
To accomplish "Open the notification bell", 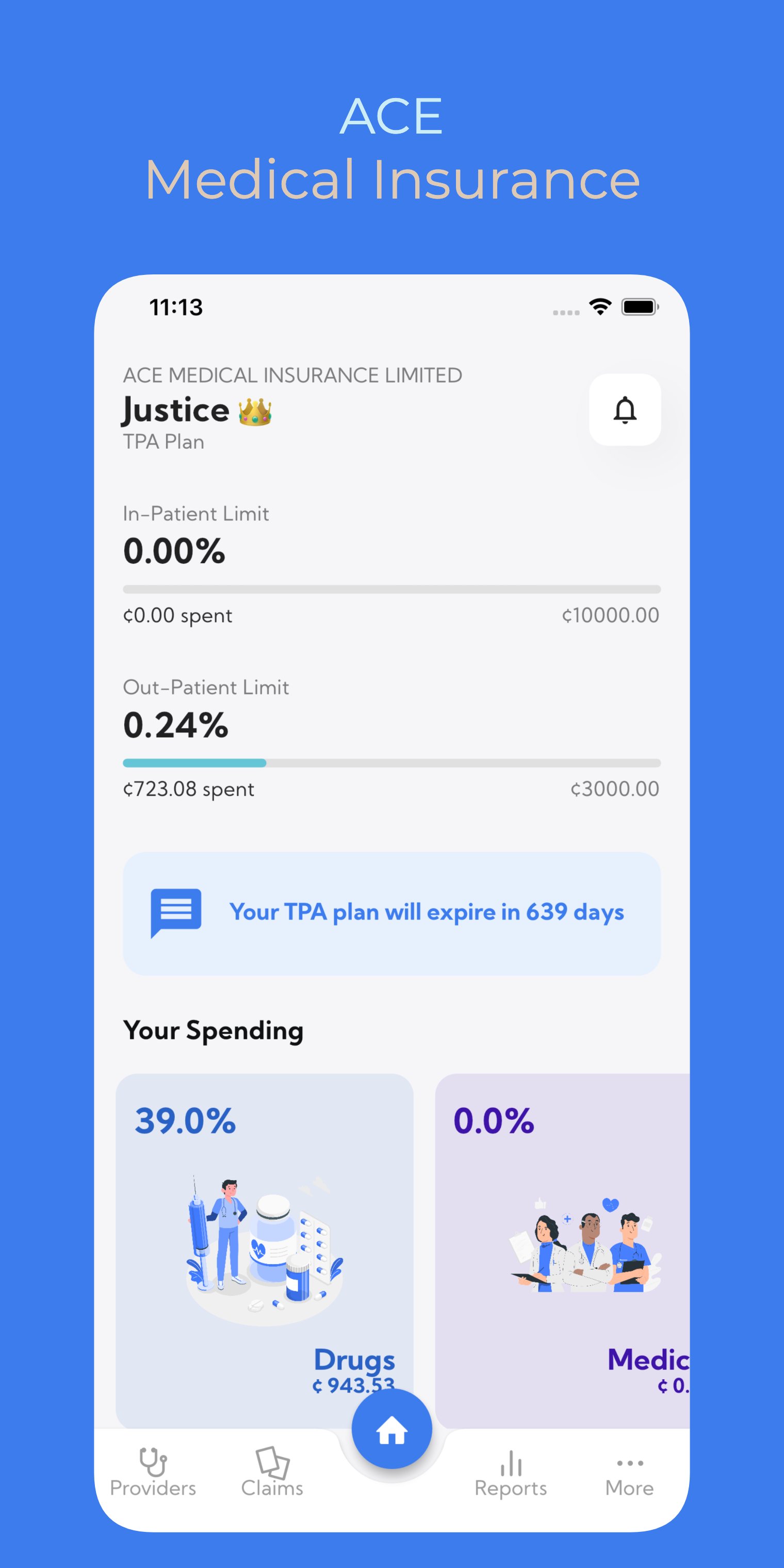I will [x=625, y=410].
